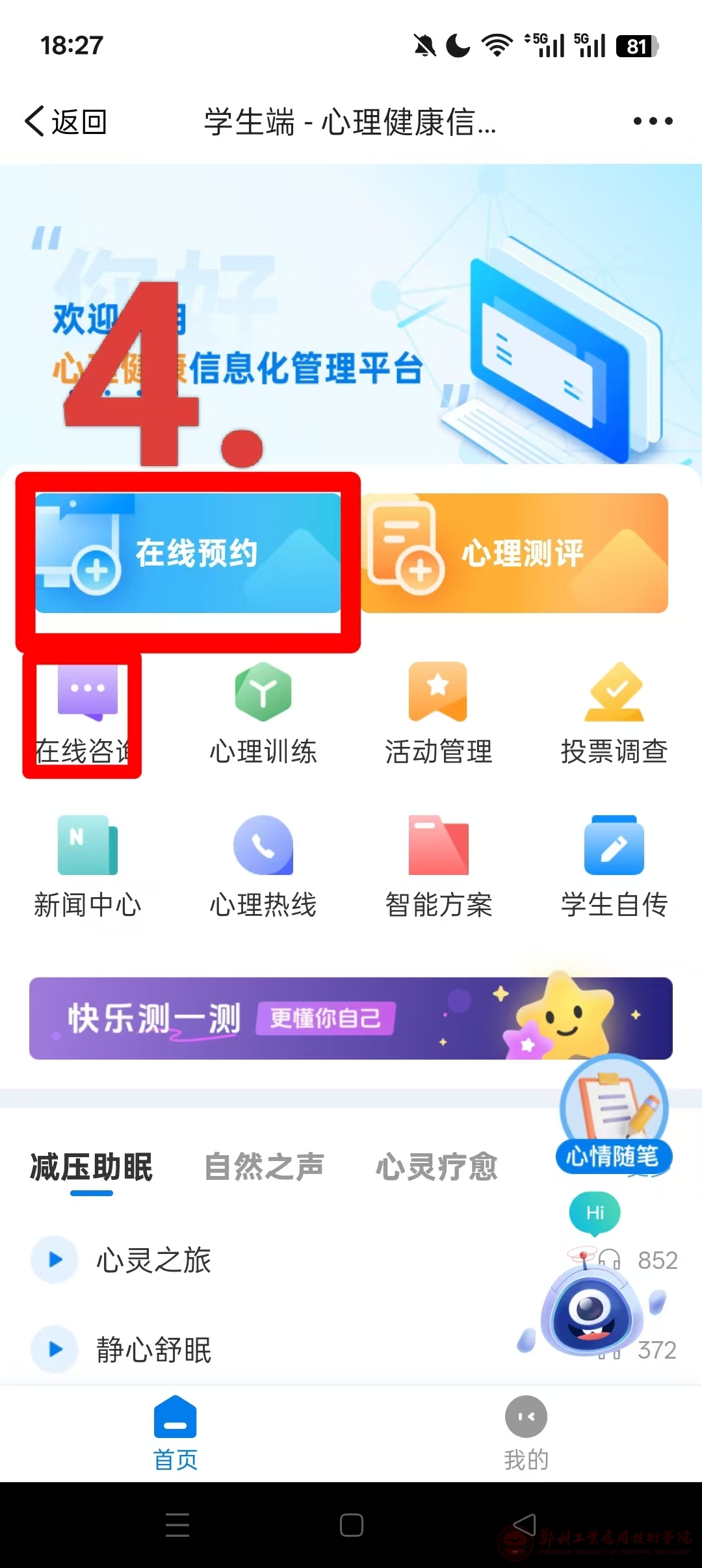Screen dimensions: 702x1568
Task: Open the three-dot overflow menu
Action: click(x=653, y=122)
